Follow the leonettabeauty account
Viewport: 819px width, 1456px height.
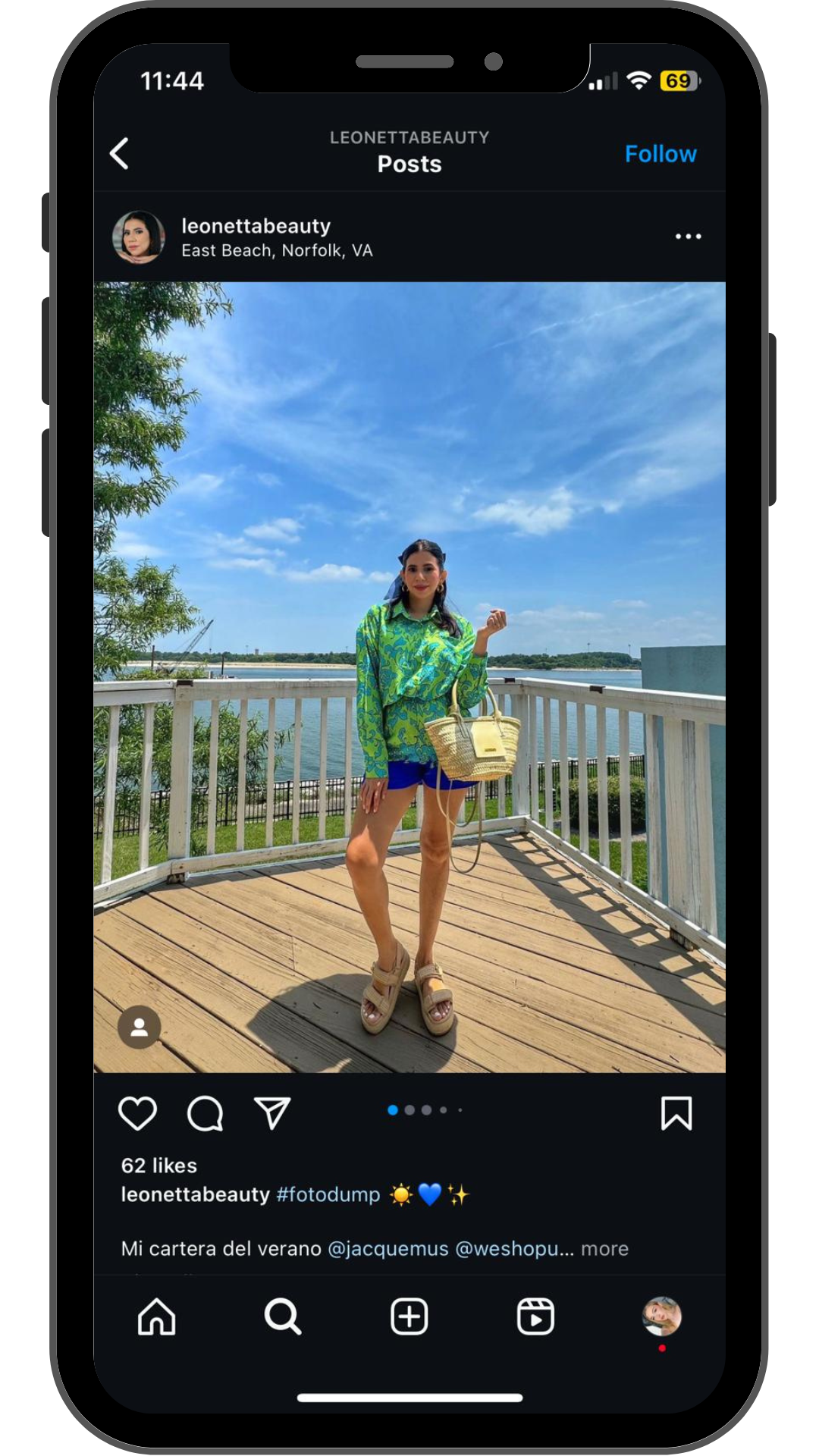coord(660,154)
